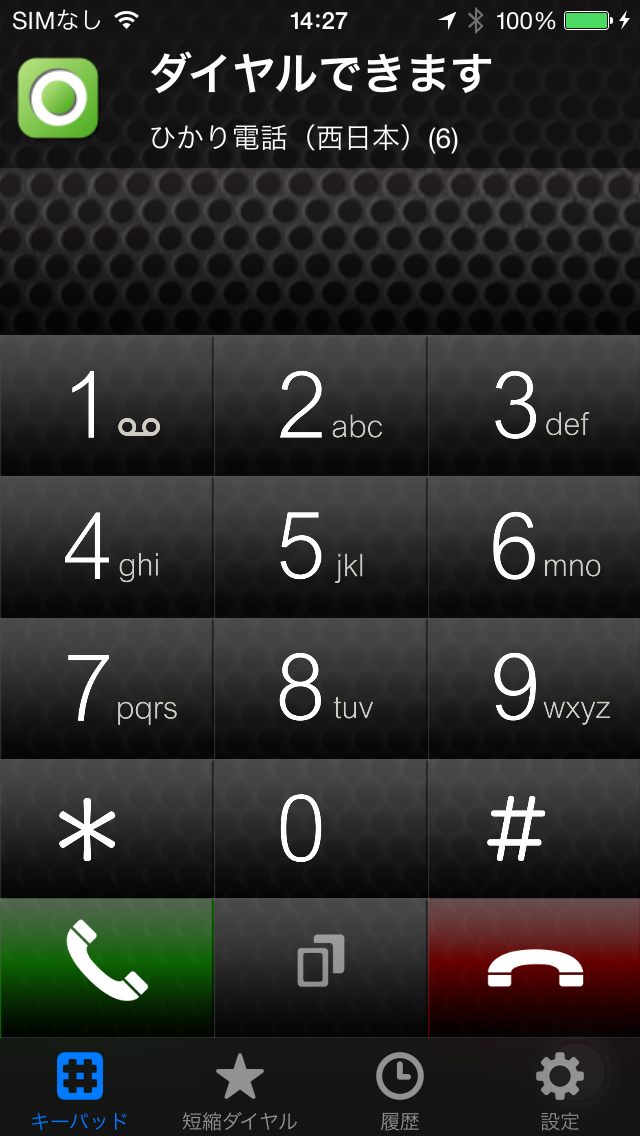The image size is (640, 1136).
Task: Dial digit 6 mno
Action: [534, 547]
